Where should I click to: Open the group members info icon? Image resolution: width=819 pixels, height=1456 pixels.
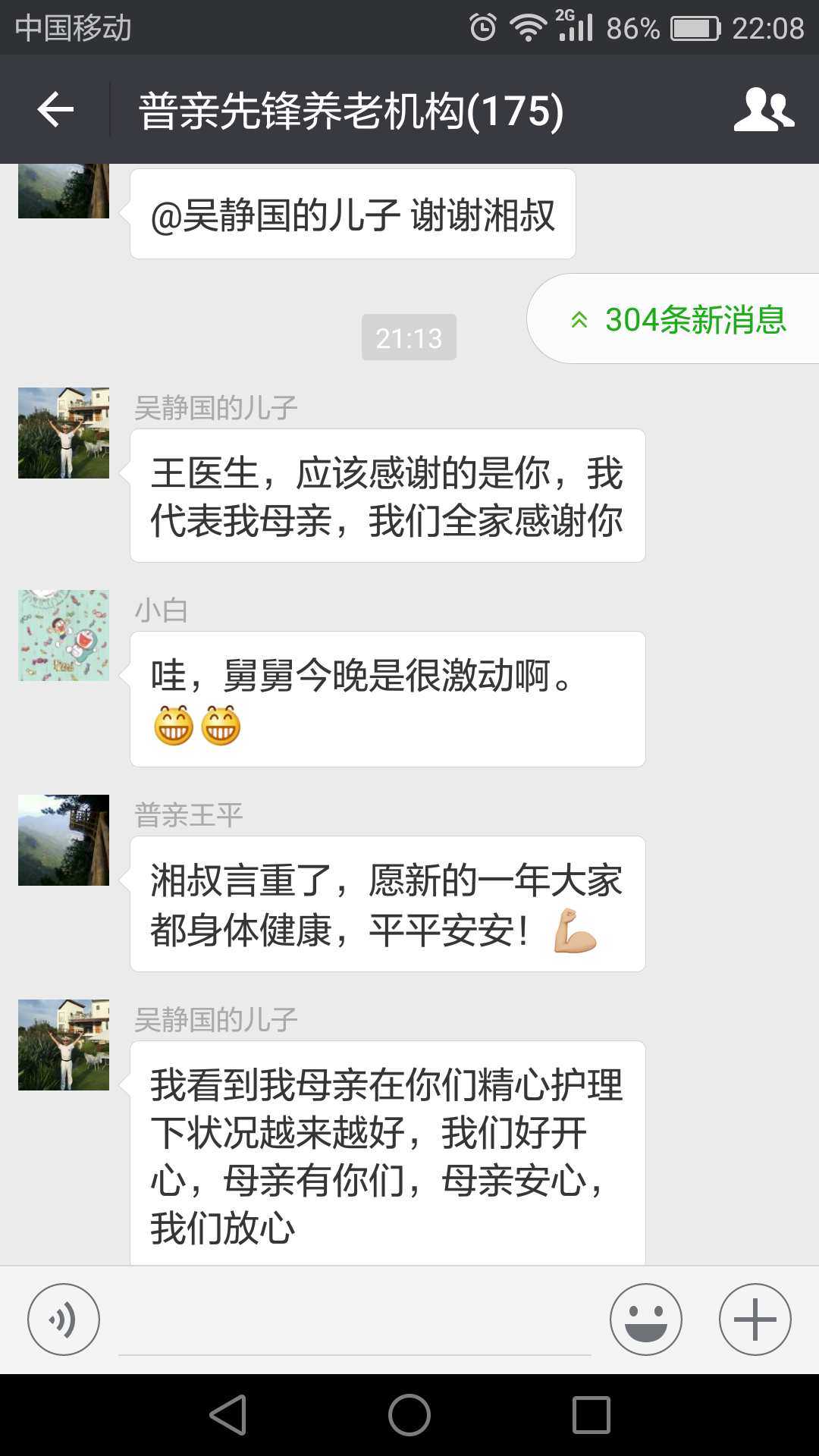click(x=763, y=110)
